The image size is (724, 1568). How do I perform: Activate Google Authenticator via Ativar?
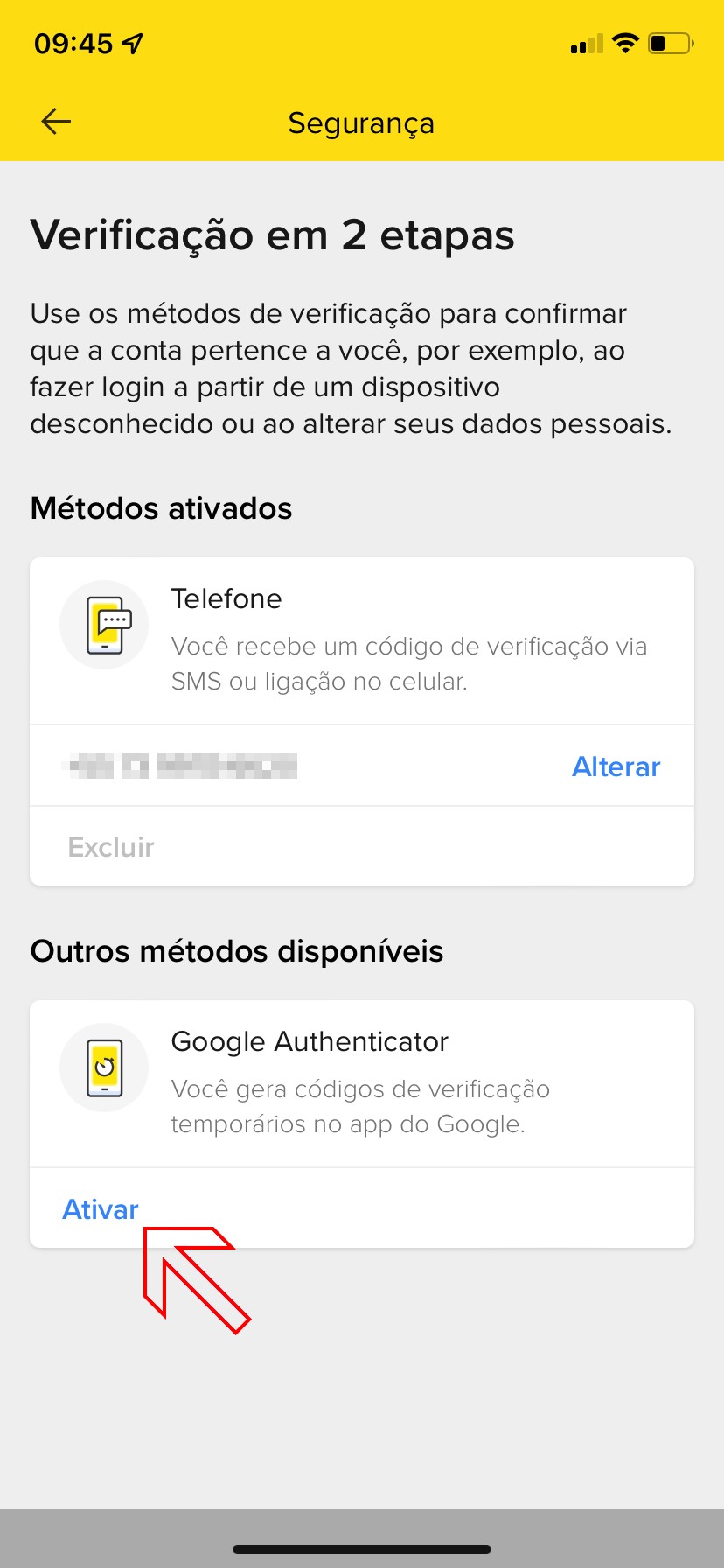click(x=101, y=1209)
